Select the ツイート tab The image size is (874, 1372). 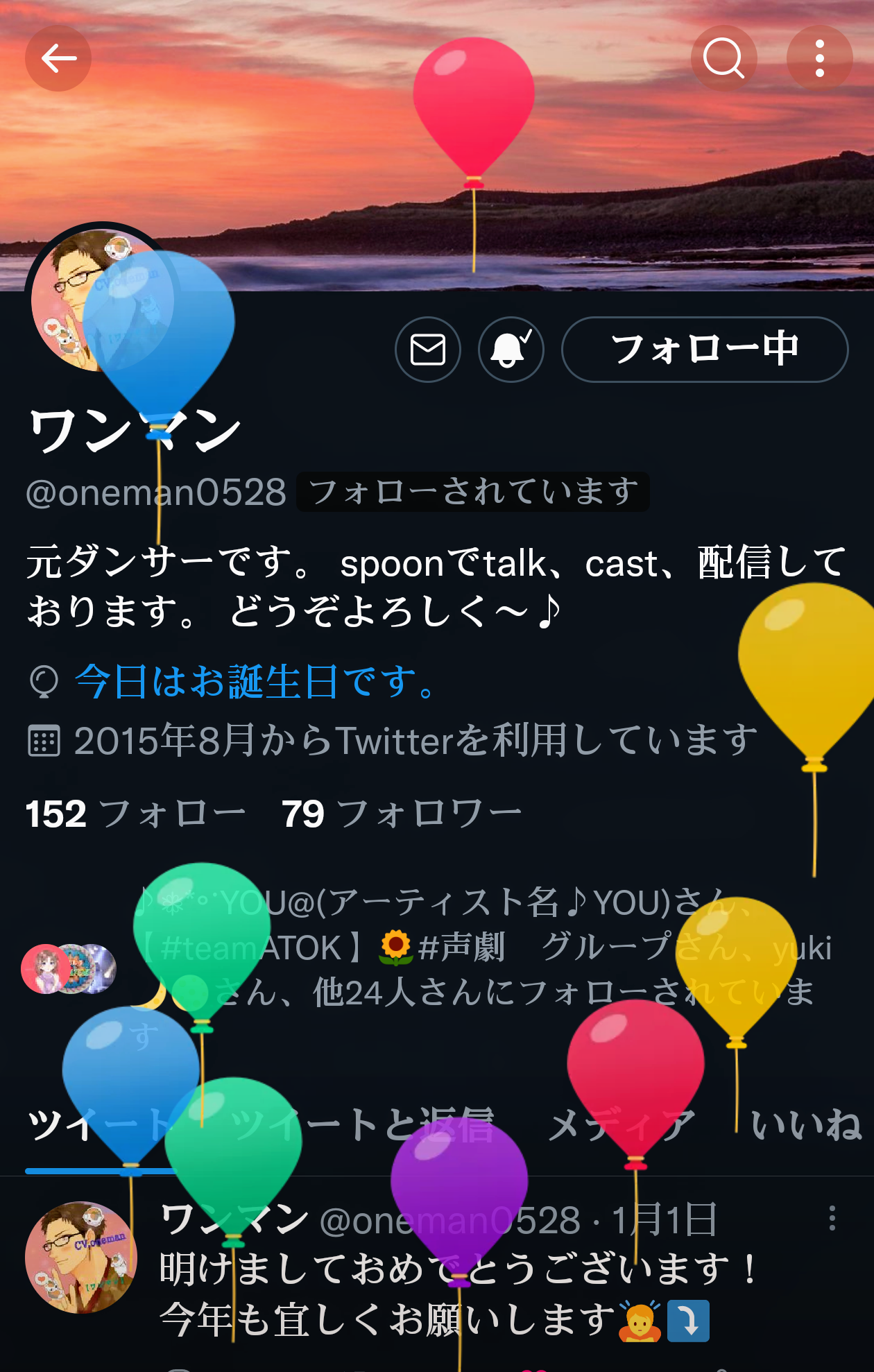97,1125
